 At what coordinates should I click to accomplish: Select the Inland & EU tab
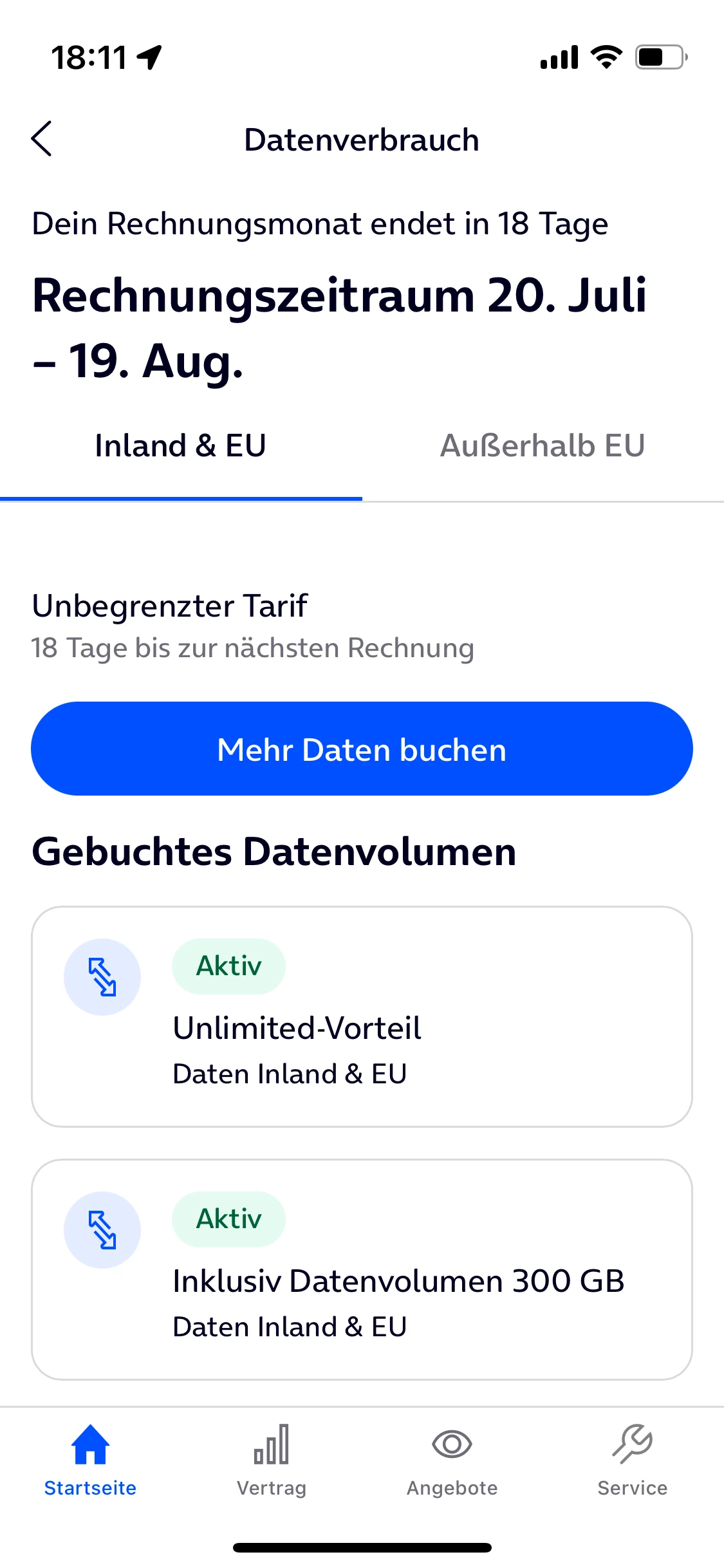click(181, 446)
